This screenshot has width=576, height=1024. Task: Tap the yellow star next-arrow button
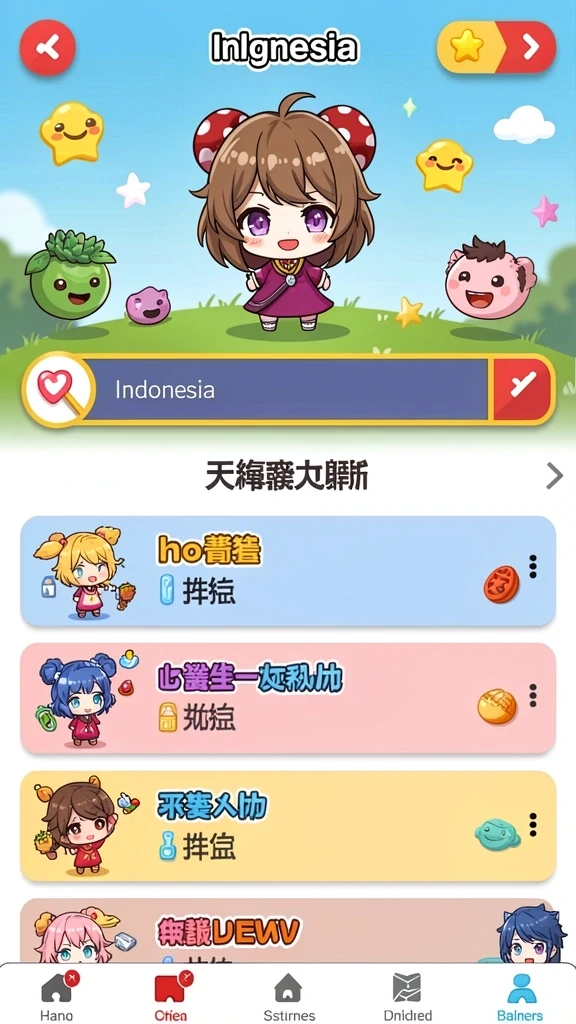(x=496, y=47)
